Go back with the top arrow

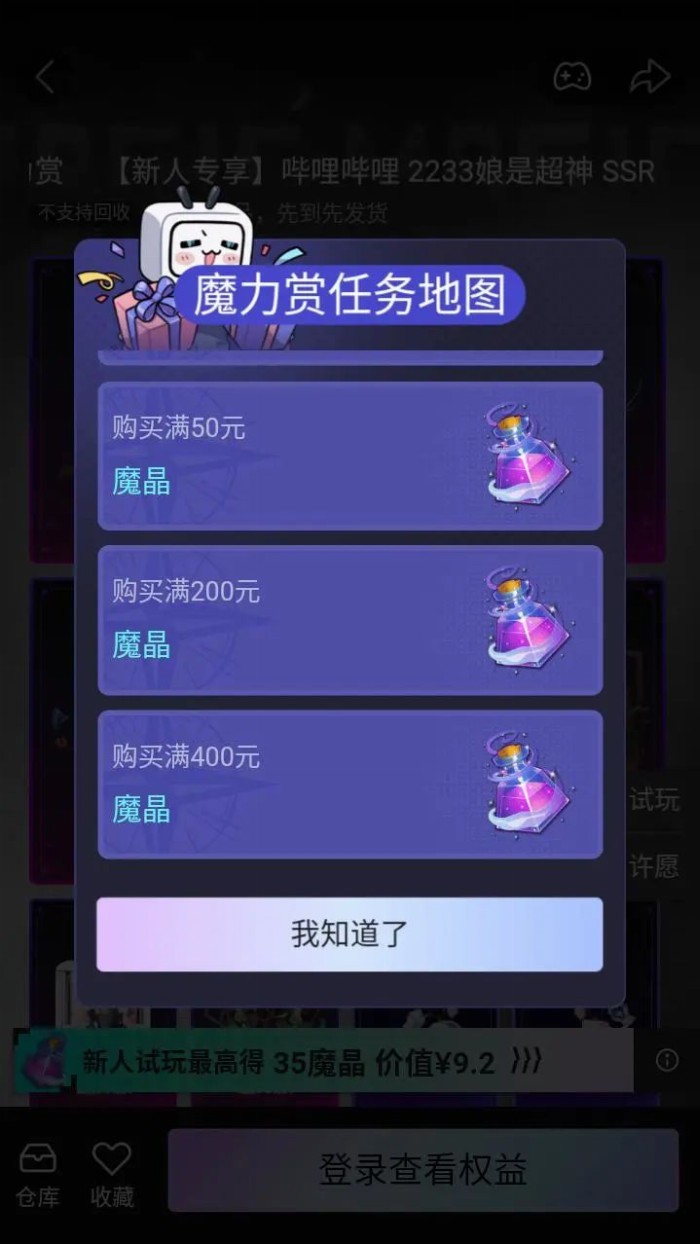[x=45, y=77]
